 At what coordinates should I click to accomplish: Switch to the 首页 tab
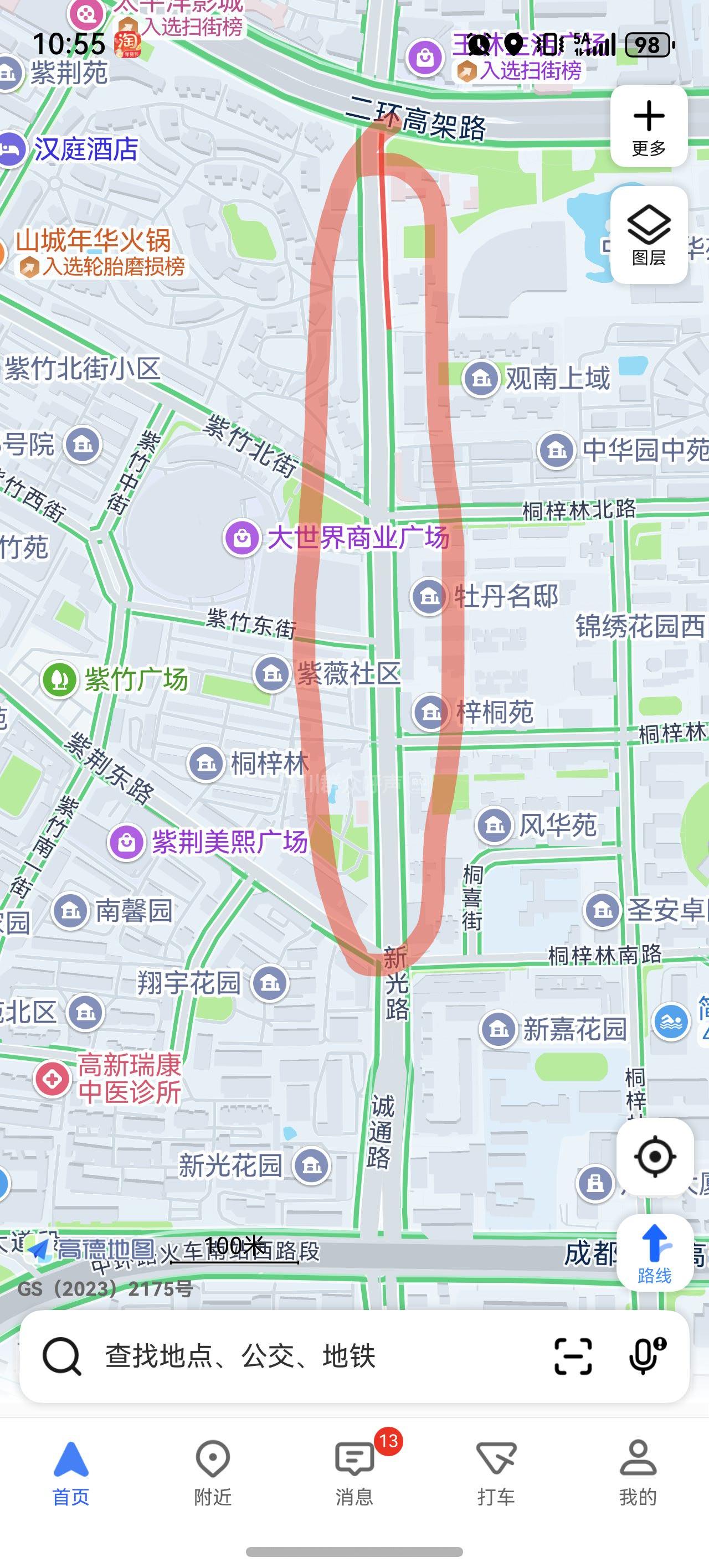click(x=71, y=1473)
